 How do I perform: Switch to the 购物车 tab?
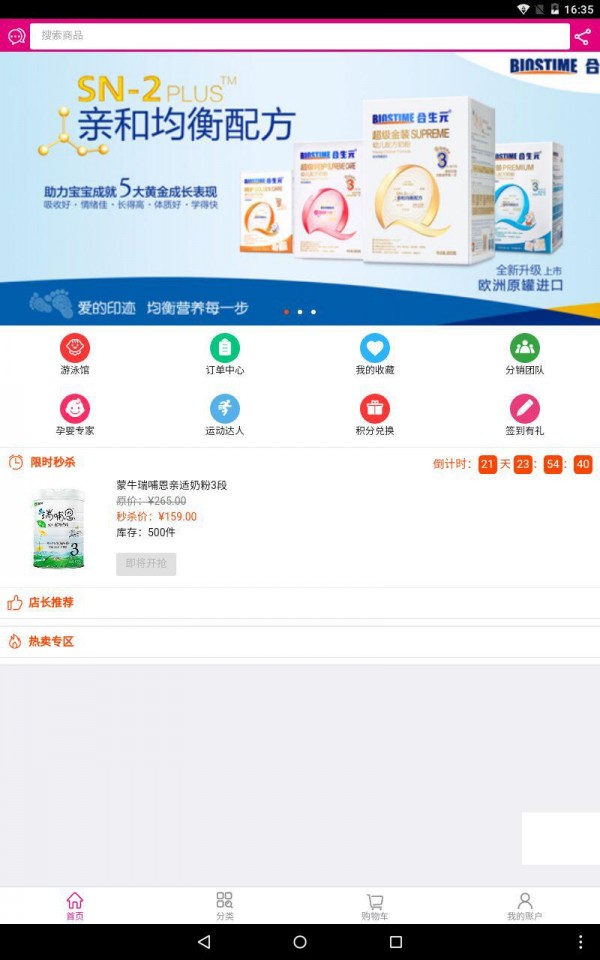coord(375,906)
